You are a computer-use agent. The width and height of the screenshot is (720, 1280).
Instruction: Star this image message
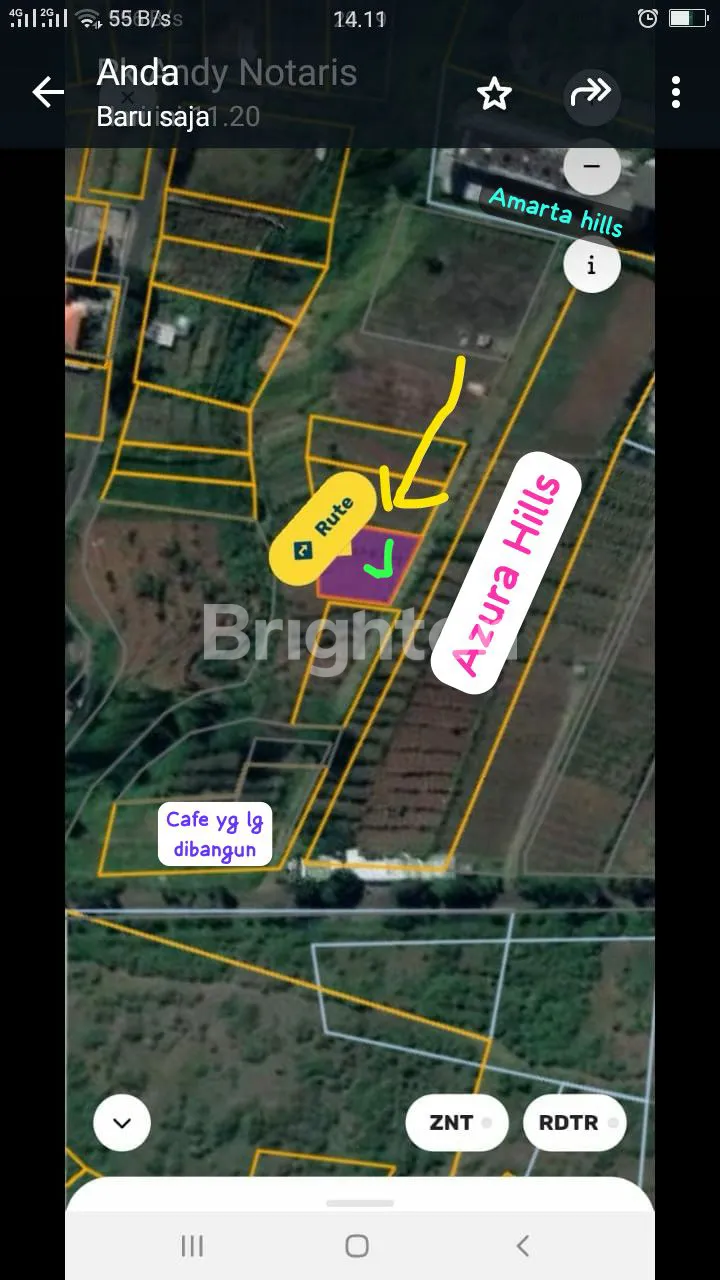click(x=494, y=95)
